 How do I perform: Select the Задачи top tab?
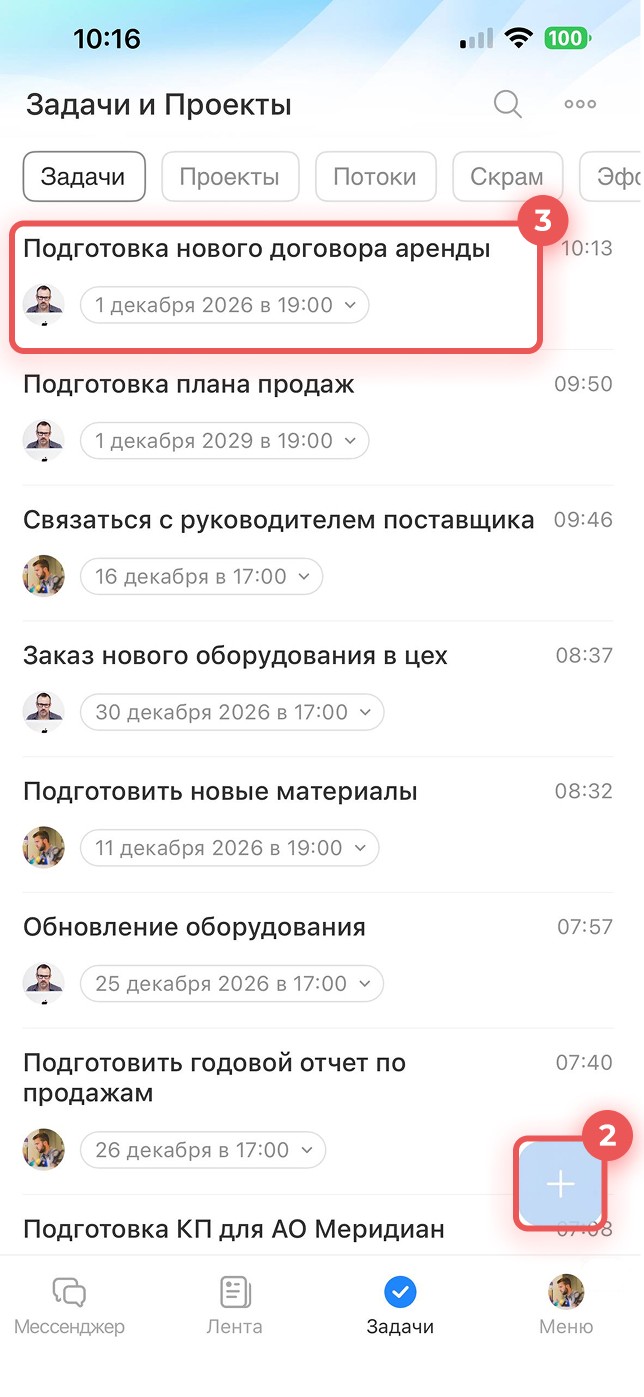click(84, 177)
